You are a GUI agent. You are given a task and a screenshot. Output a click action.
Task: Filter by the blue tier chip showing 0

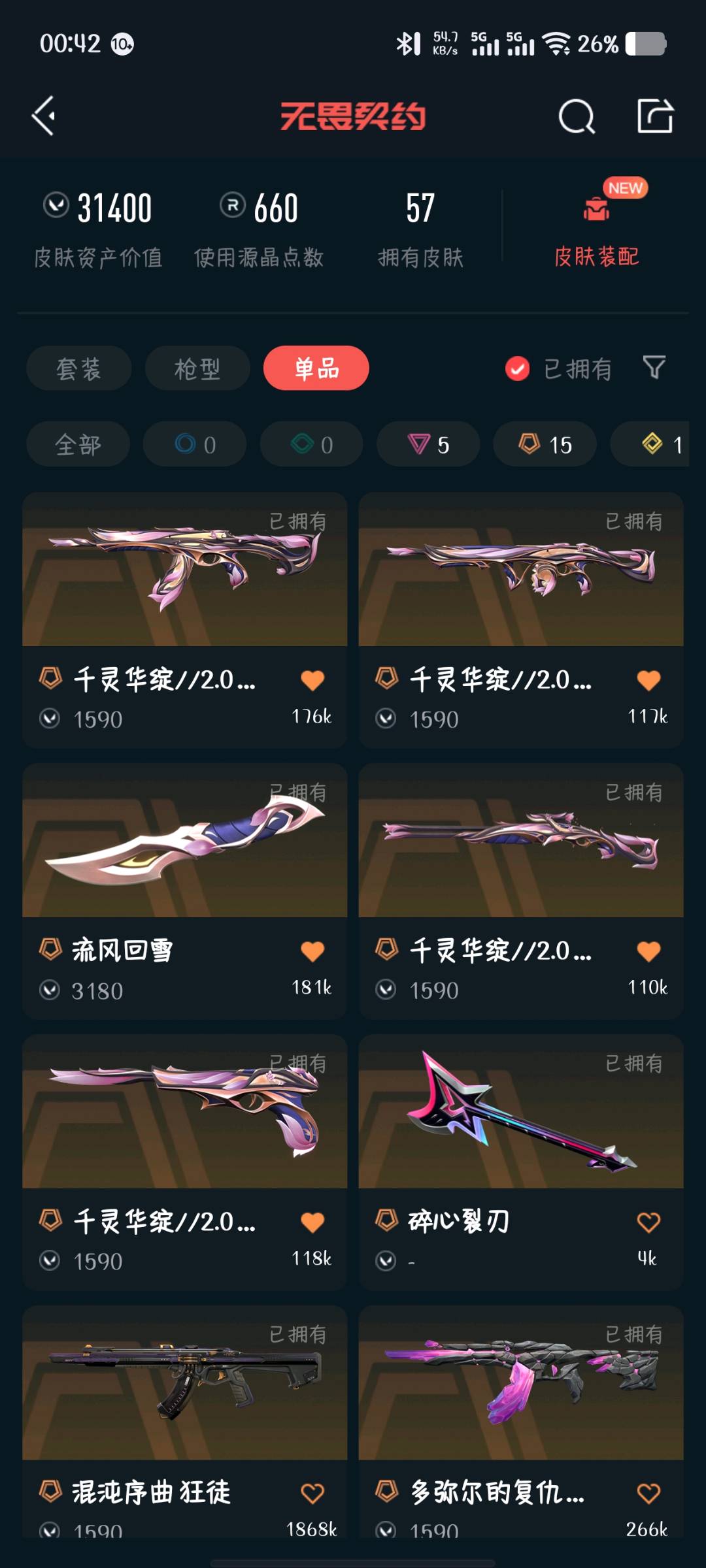pyautogui.click(x=195, y=444)
